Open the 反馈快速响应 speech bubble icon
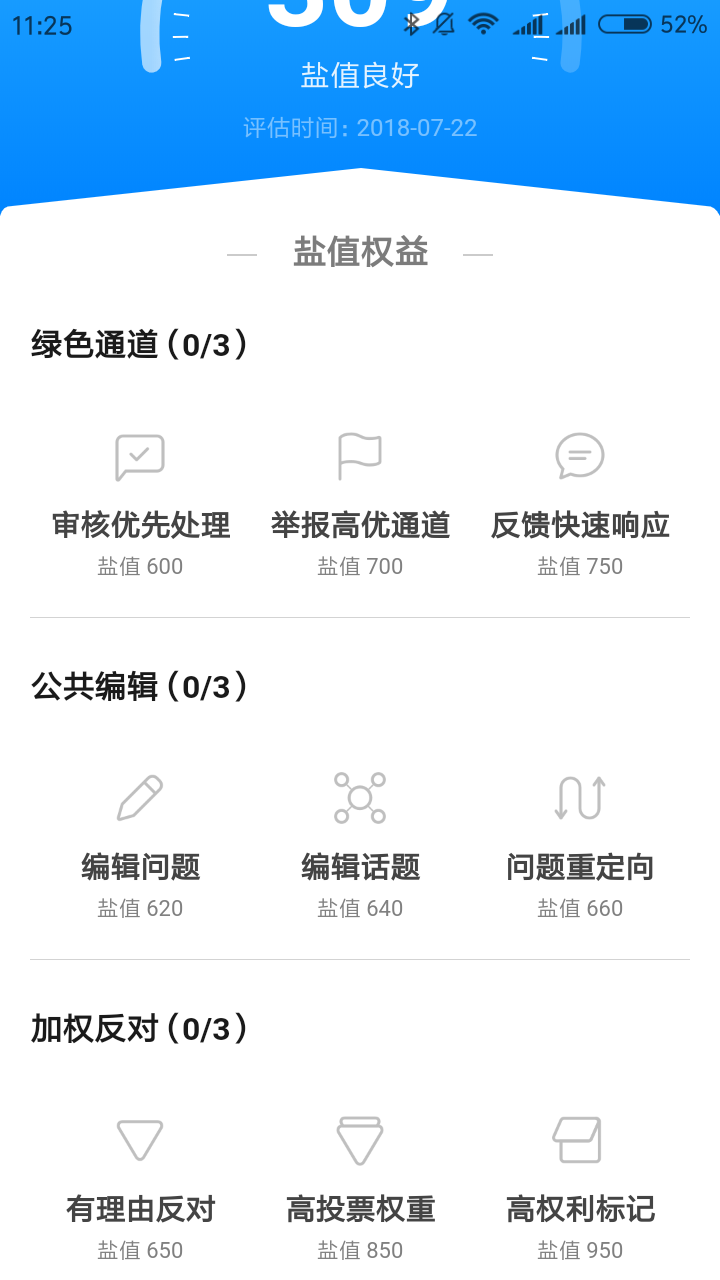The image size is (720, 1280). 579,456
